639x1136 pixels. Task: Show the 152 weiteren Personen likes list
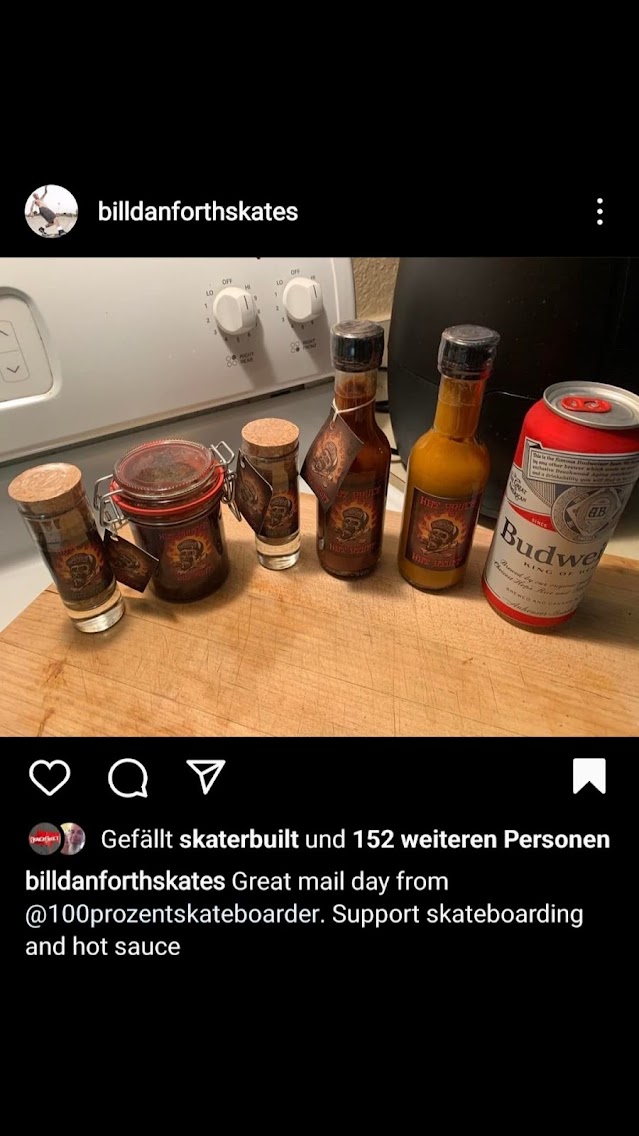(x=480, y=839)
